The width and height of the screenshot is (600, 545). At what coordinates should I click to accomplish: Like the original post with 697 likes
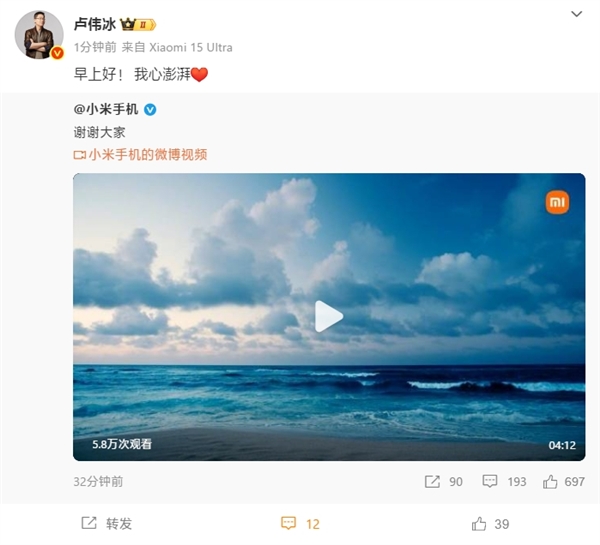tap(563, 481)
